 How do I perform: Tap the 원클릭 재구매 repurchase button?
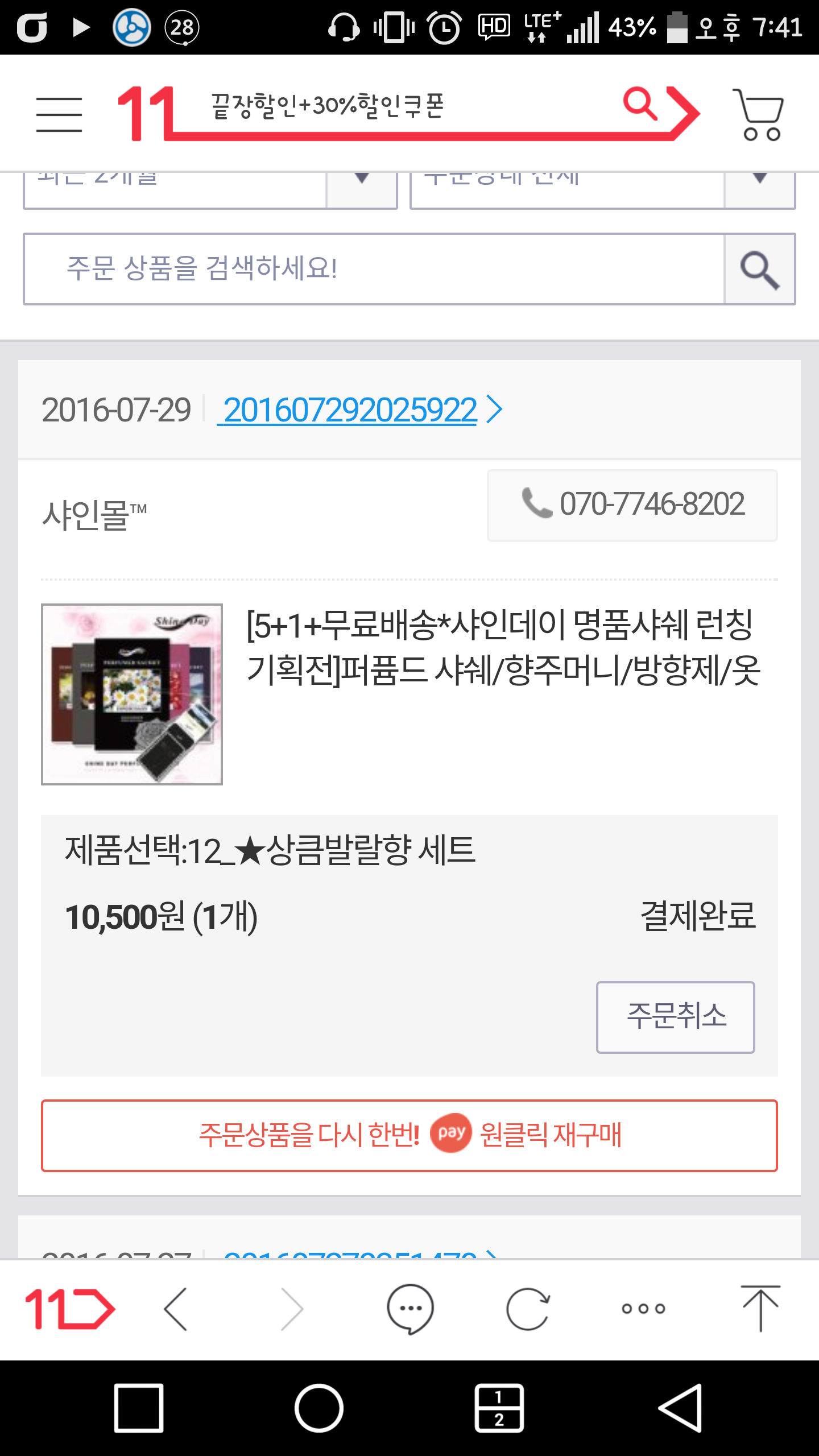[x=409, y=1135]
